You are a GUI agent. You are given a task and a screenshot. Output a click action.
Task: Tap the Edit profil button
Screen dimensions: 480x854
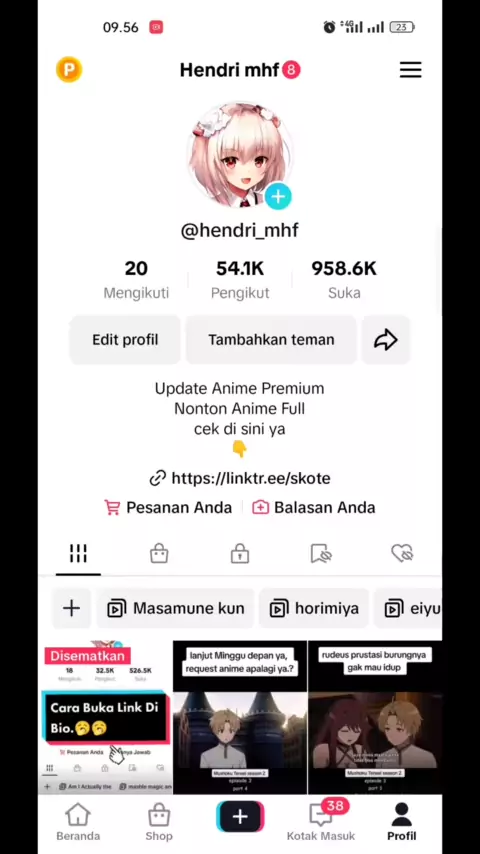click(x=125, y=339)
